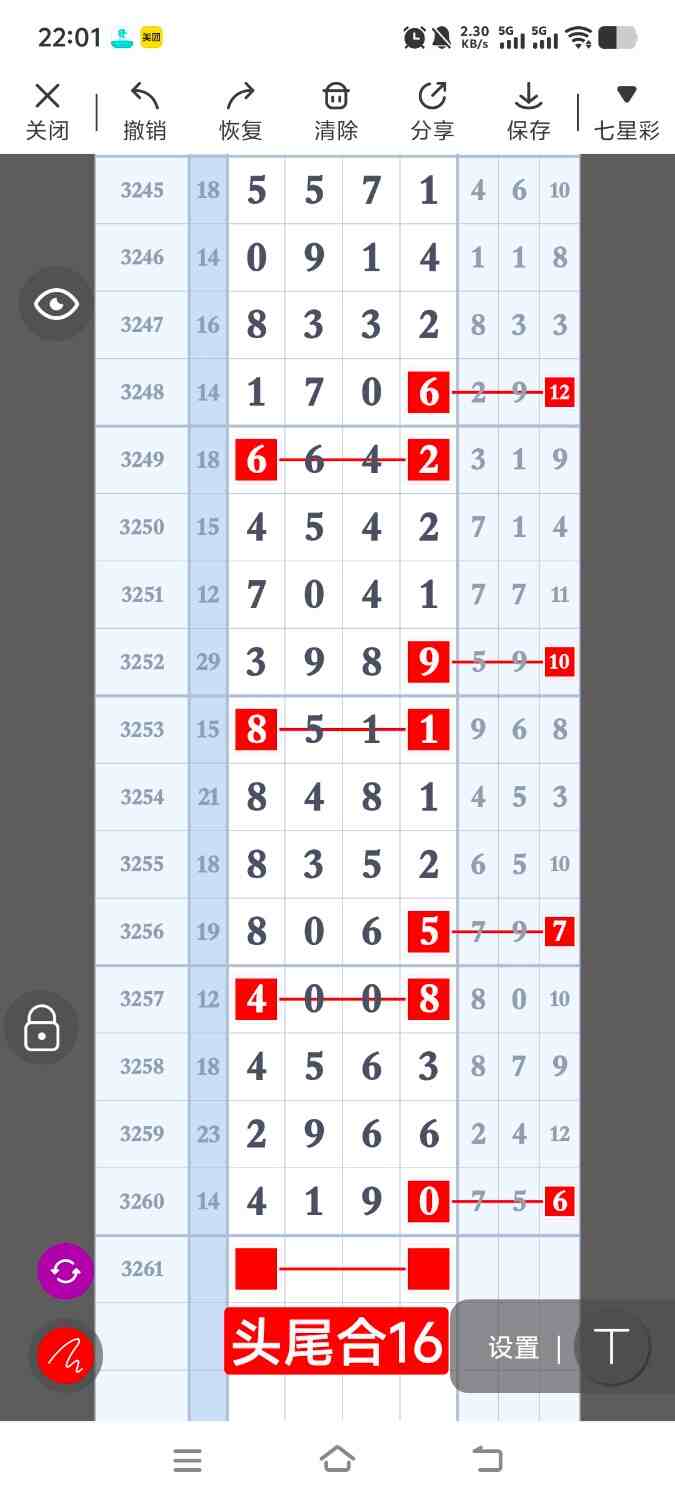Open the 七星彩 lottery dropdown
675x1500 pixels.
click(x=627, y=110)
